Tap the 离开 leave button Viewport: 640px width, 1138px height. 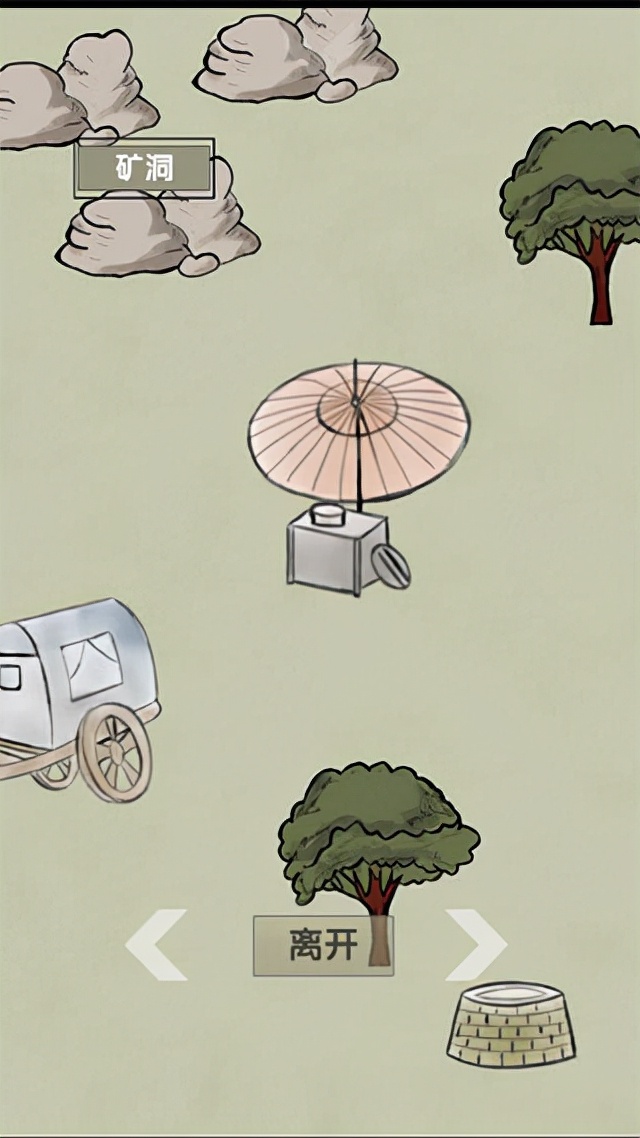(x=323, y=945)
